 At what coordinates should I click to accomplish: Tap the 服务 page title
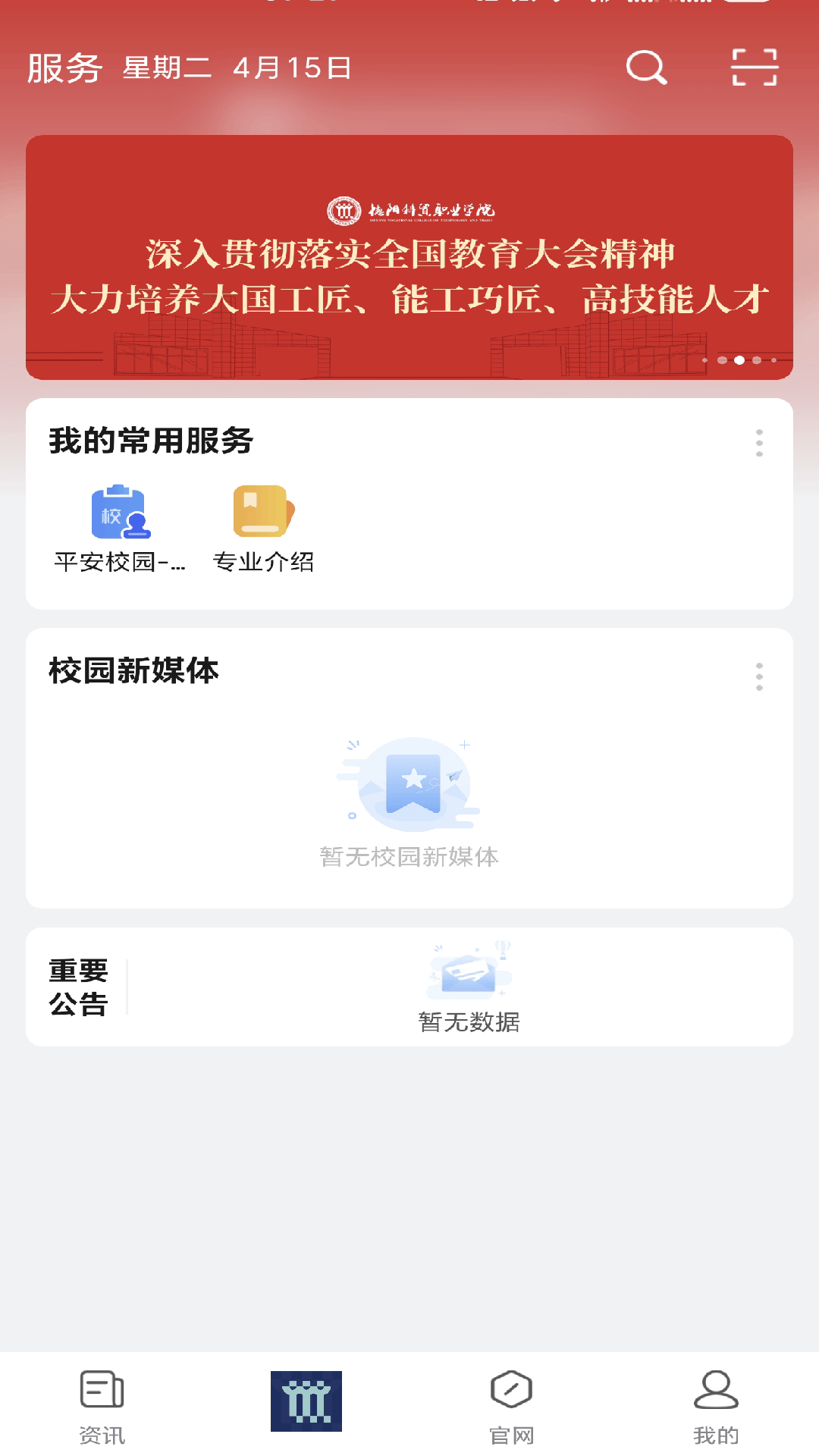point(64,67)
